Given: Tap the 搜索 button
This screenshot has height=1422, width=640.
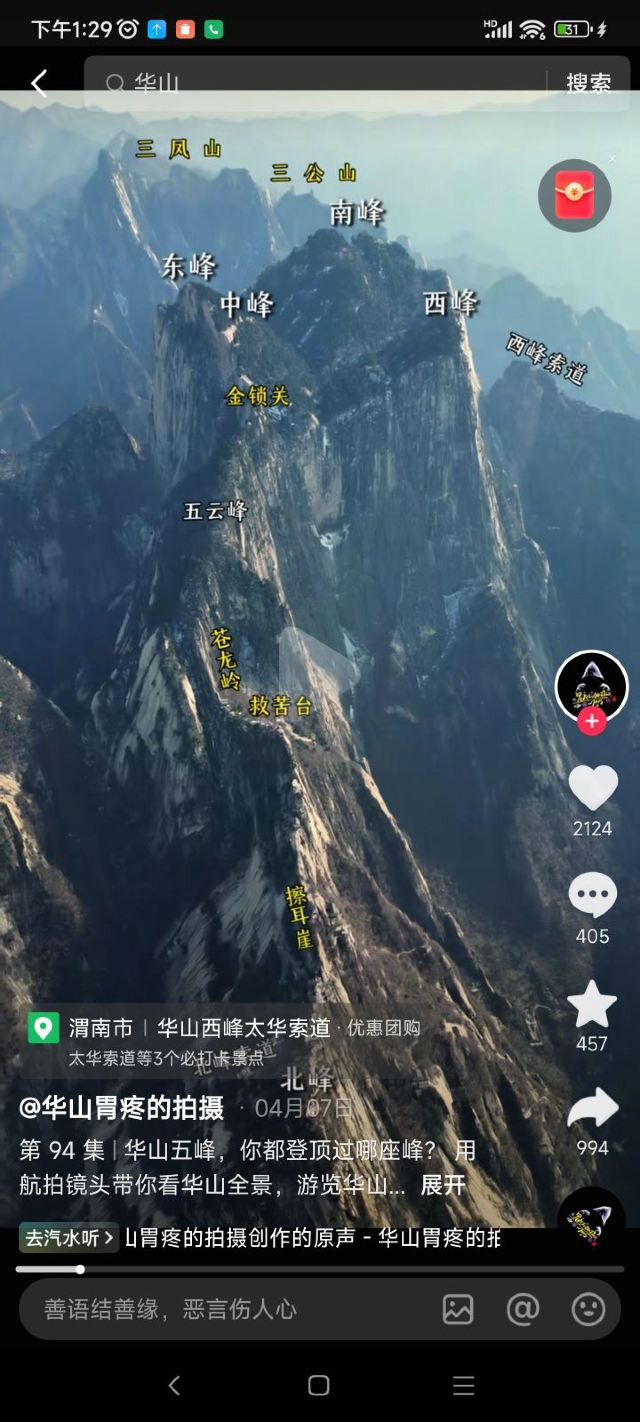Looking at the screenshot, I should click(x=588, y=83).
